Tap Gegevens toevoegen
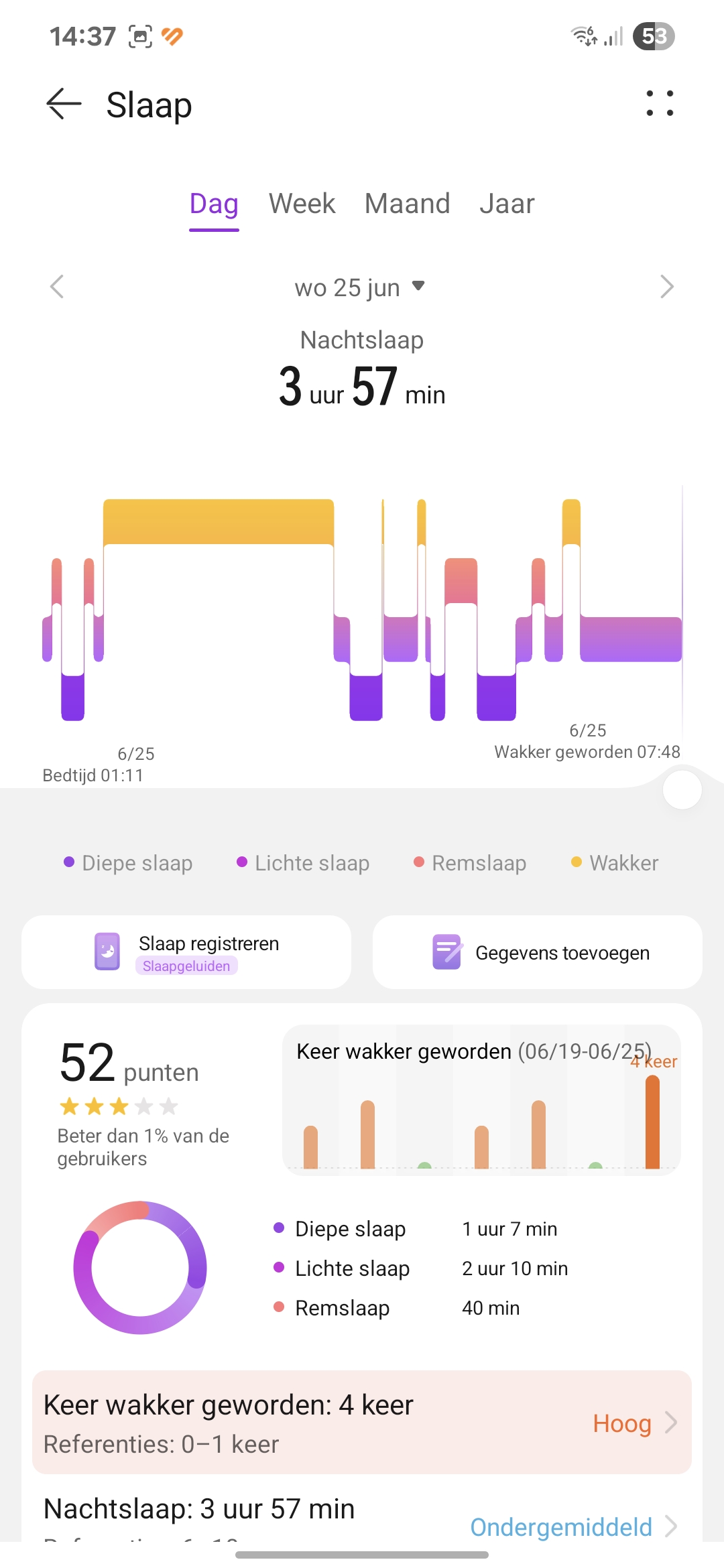The width and height of the screenshot is (724, 1568). (538, 952)
